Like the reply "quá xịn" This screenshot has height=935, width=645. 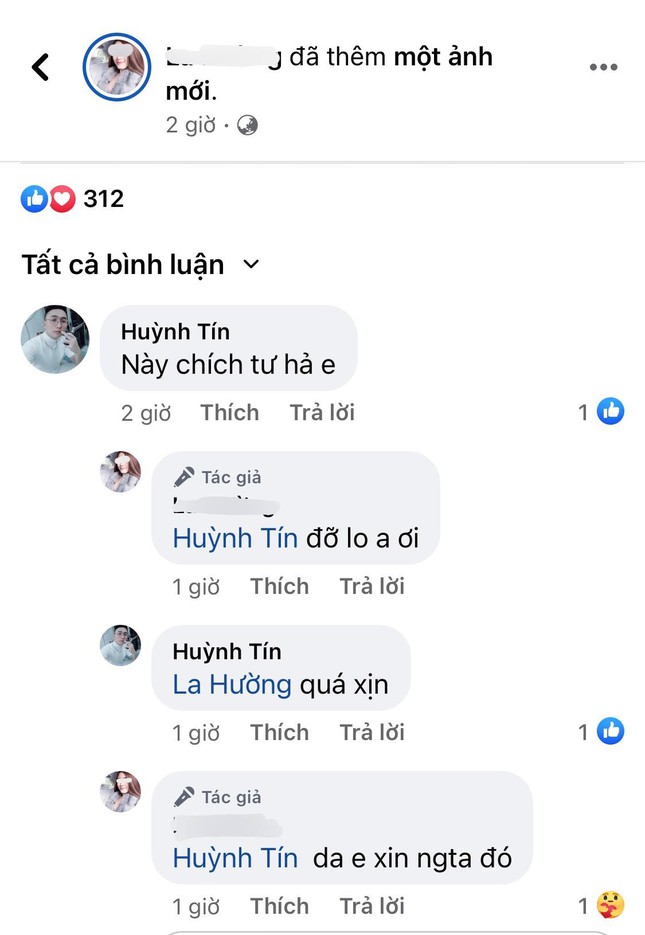[x=279, y=732]
